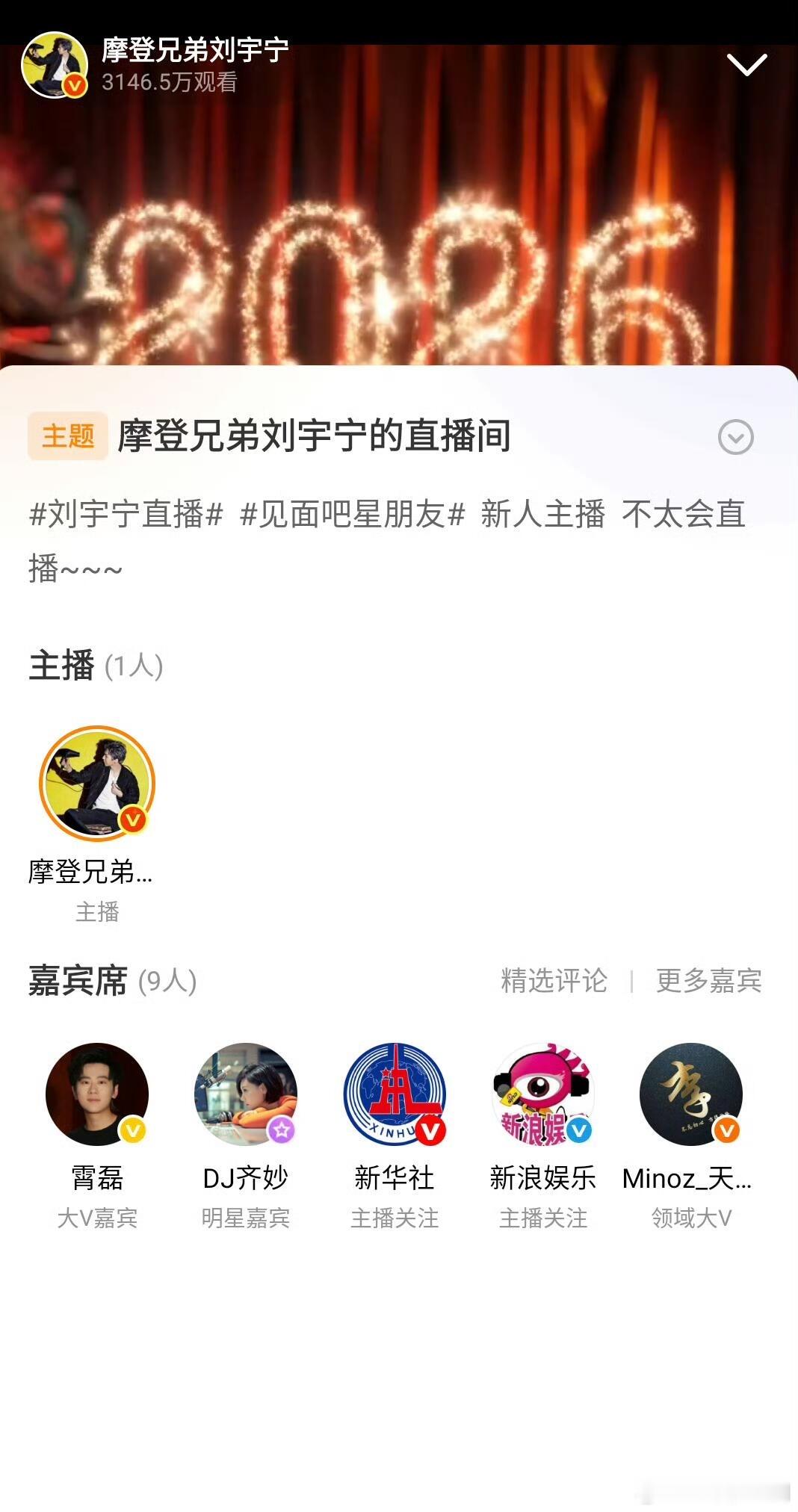Open 更多嘉宾 to see more guests
Viewport: 798px width, 1512px height.
point(708,982)
